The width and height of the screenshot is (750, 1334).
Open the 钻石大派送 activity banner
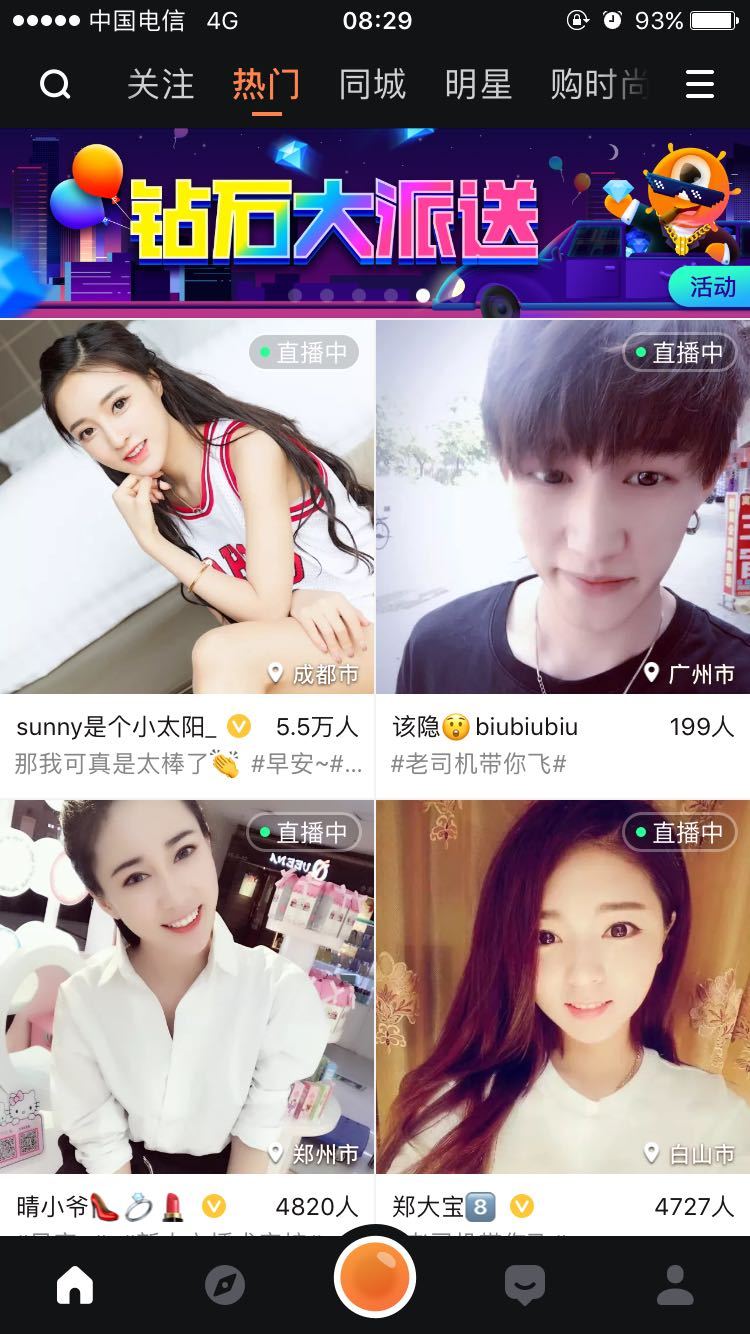tap(375, 222)
